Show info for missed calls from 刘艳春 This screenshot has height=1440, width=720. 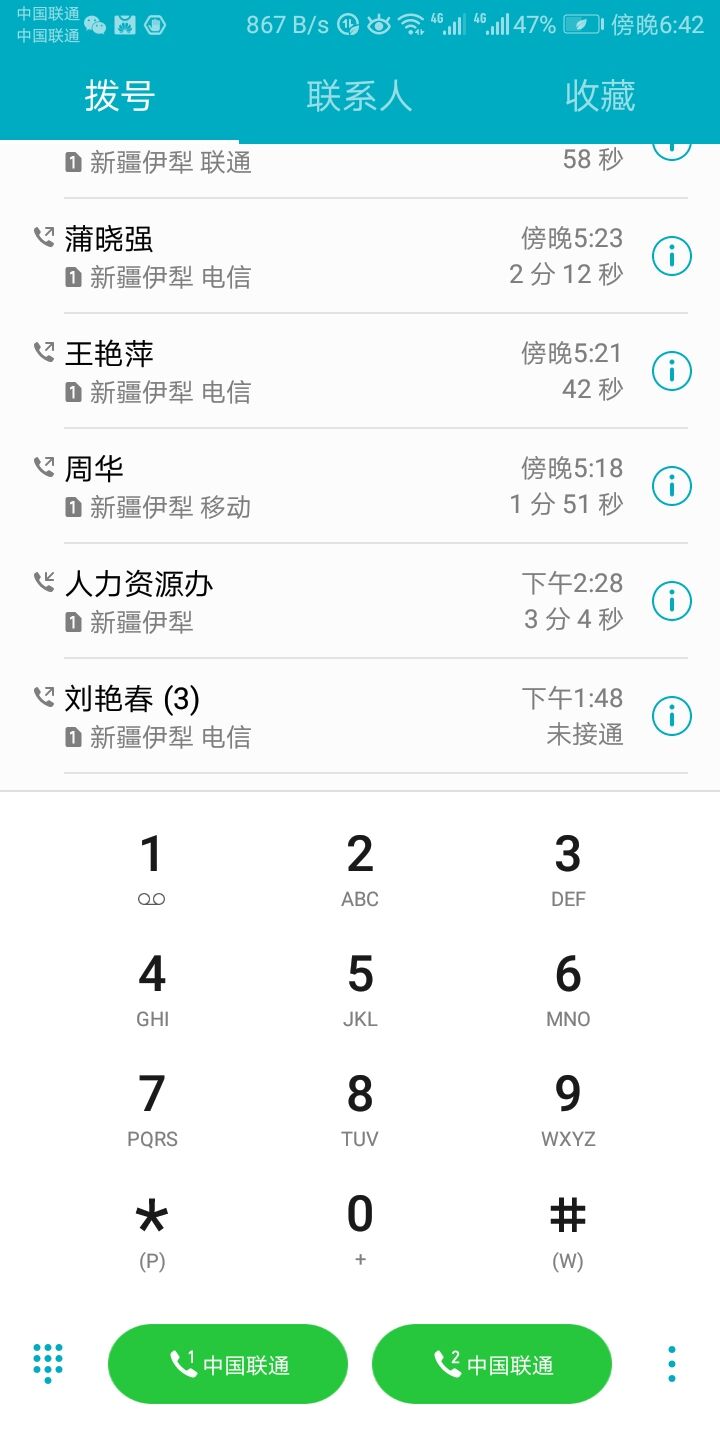[x=671, y=716]
